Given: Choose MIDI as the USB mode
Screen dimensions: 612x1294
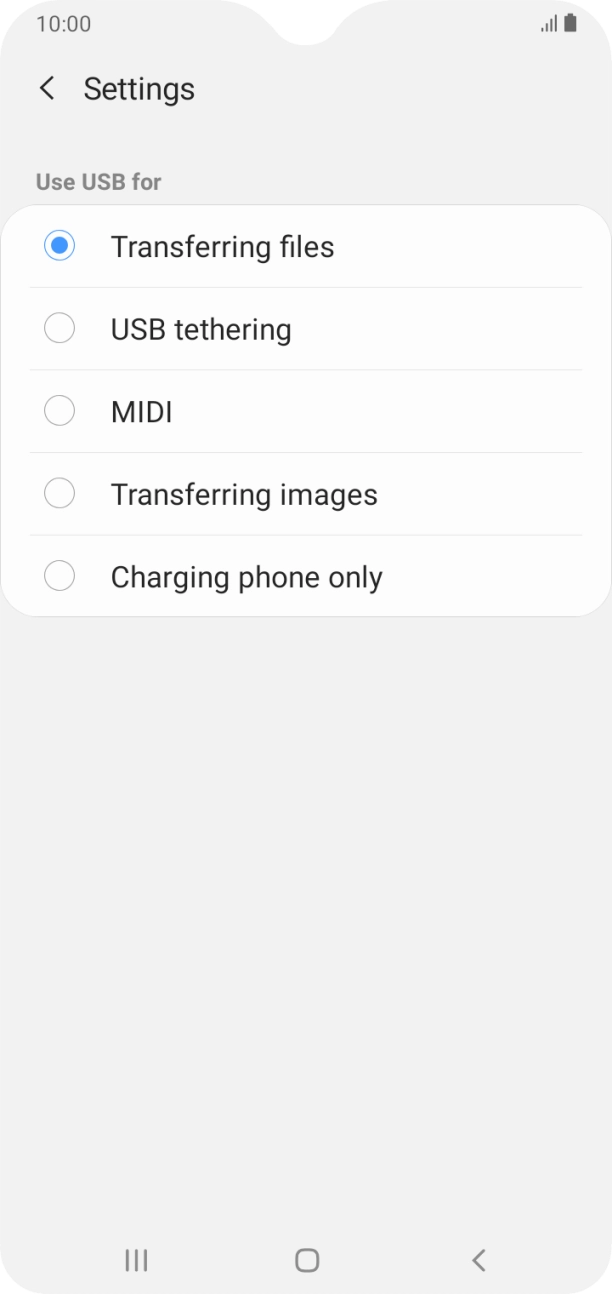Looking at the screenshot, I should [x=141, y=411].
